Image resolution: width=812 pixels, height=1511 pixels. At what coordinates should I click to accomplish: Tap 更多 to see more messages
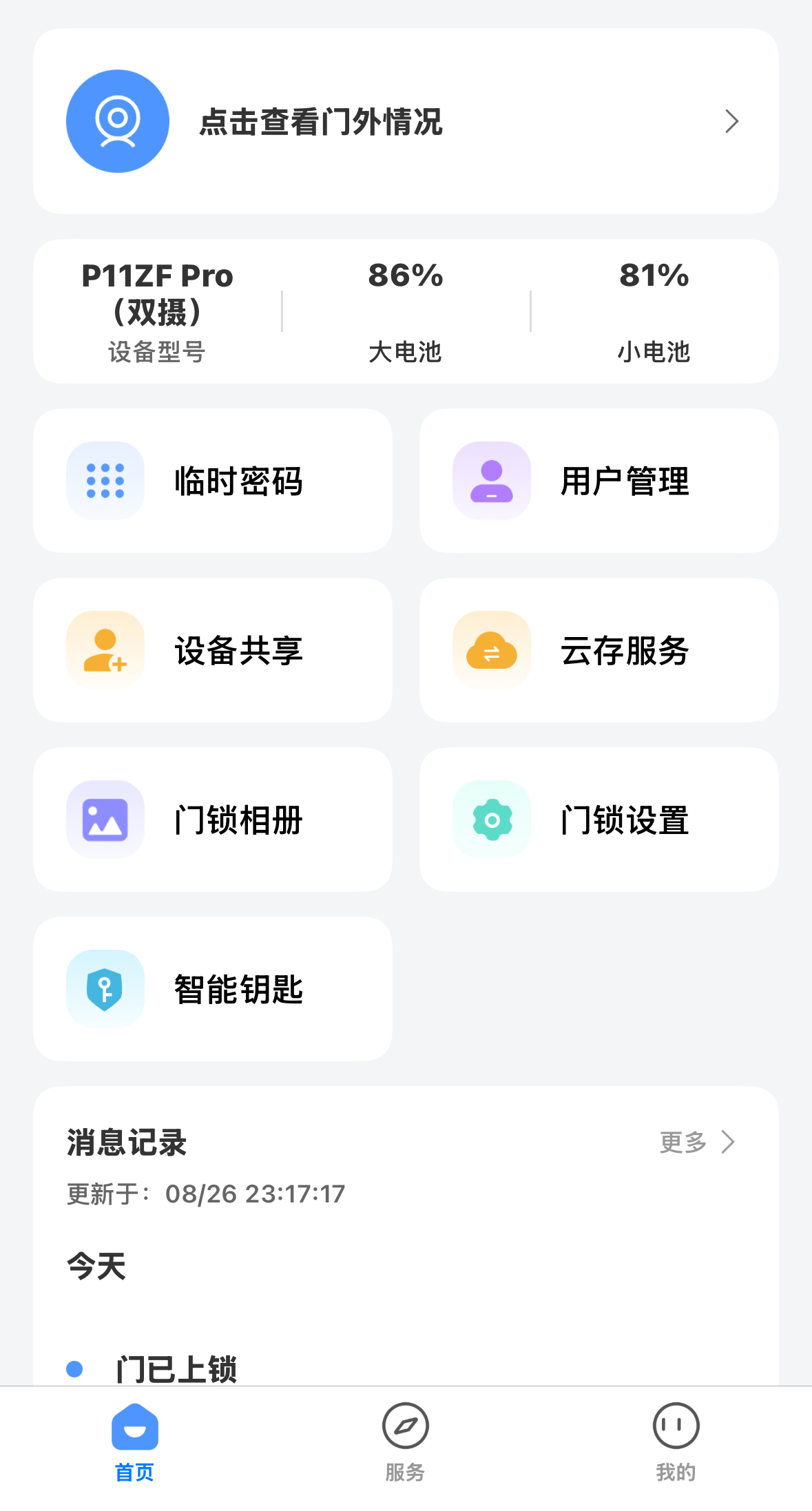coord(696,1142)
